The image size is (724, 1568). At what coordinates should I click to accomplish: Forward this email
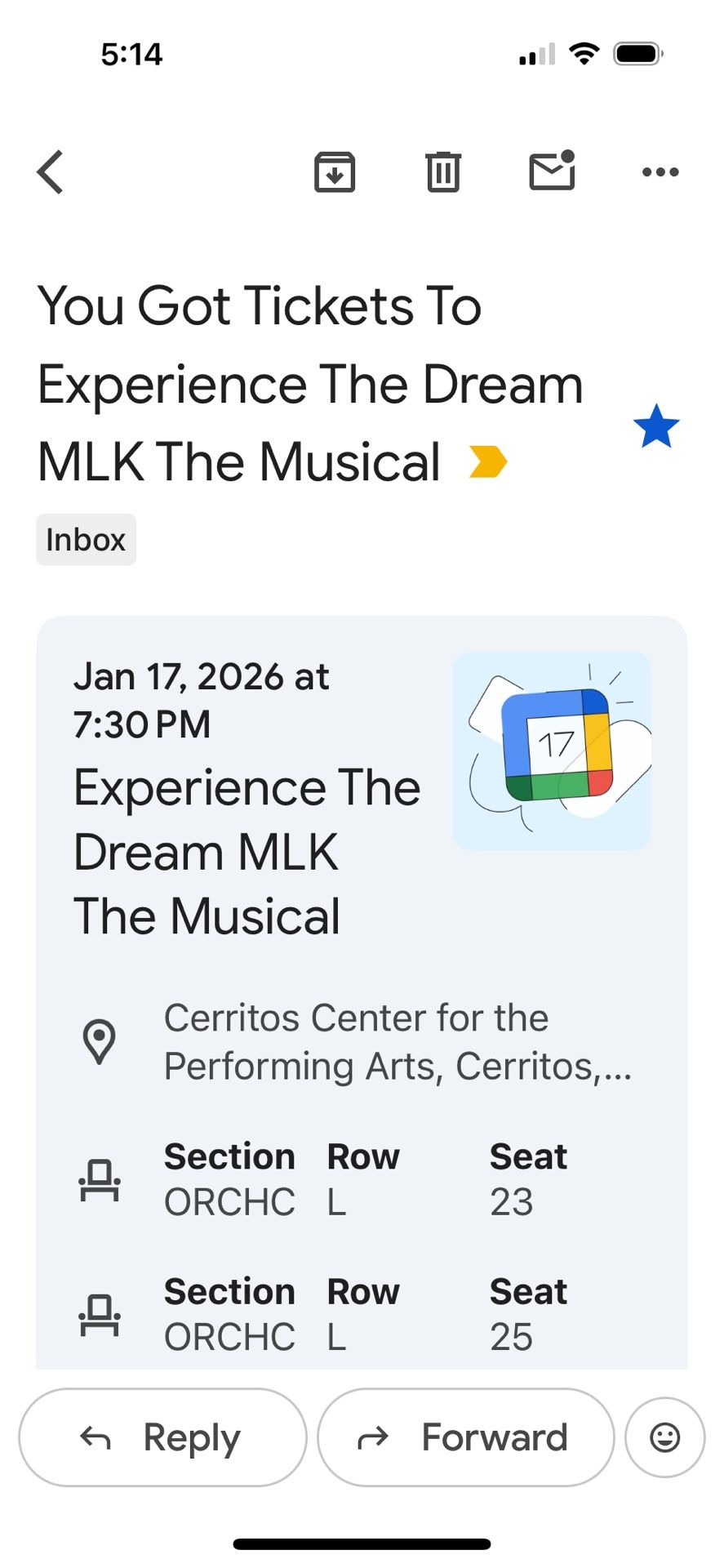coord(464,1437)
